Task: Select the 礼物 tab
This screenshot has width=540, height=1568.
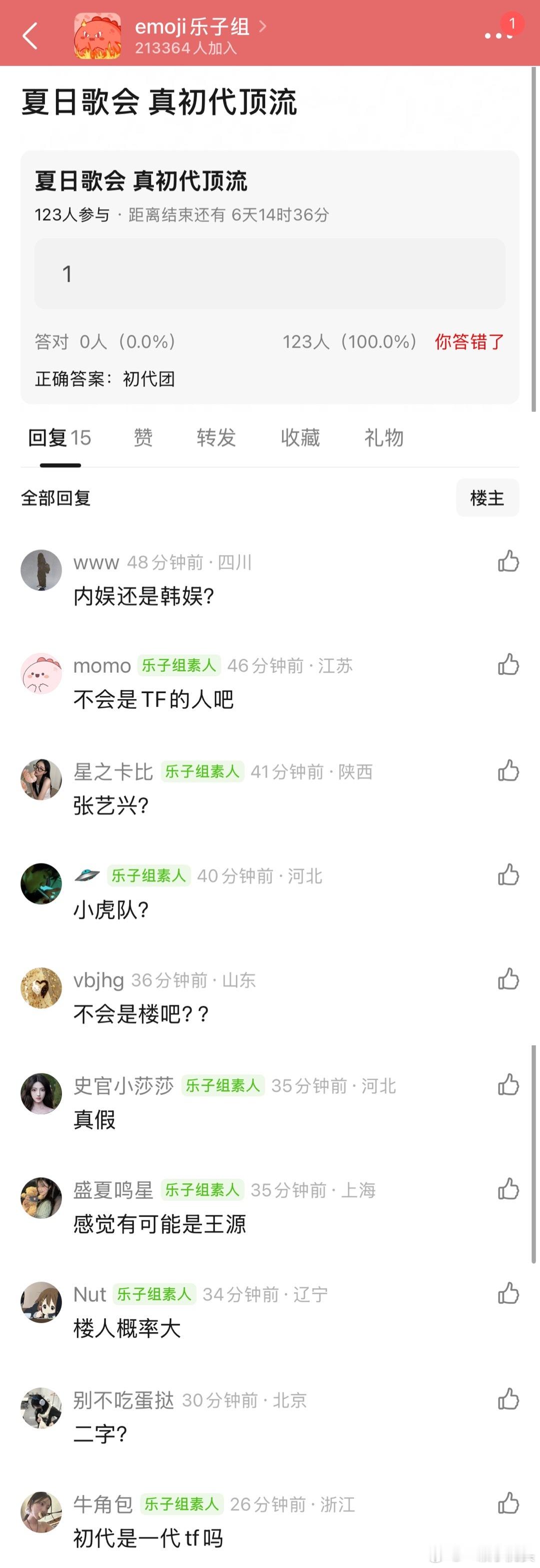Action: click(384, 437)
